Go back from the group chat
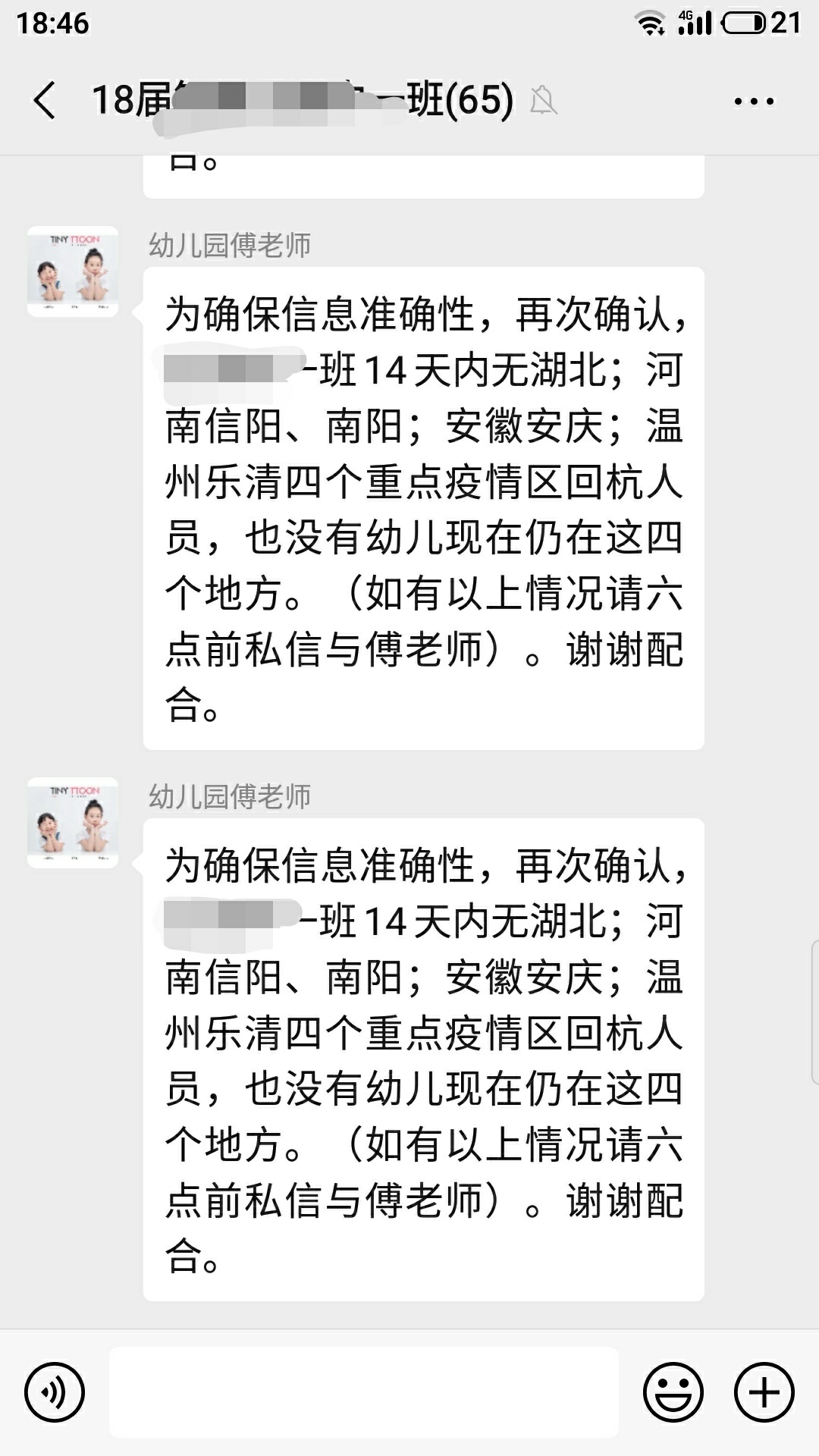 pos(45,101)
